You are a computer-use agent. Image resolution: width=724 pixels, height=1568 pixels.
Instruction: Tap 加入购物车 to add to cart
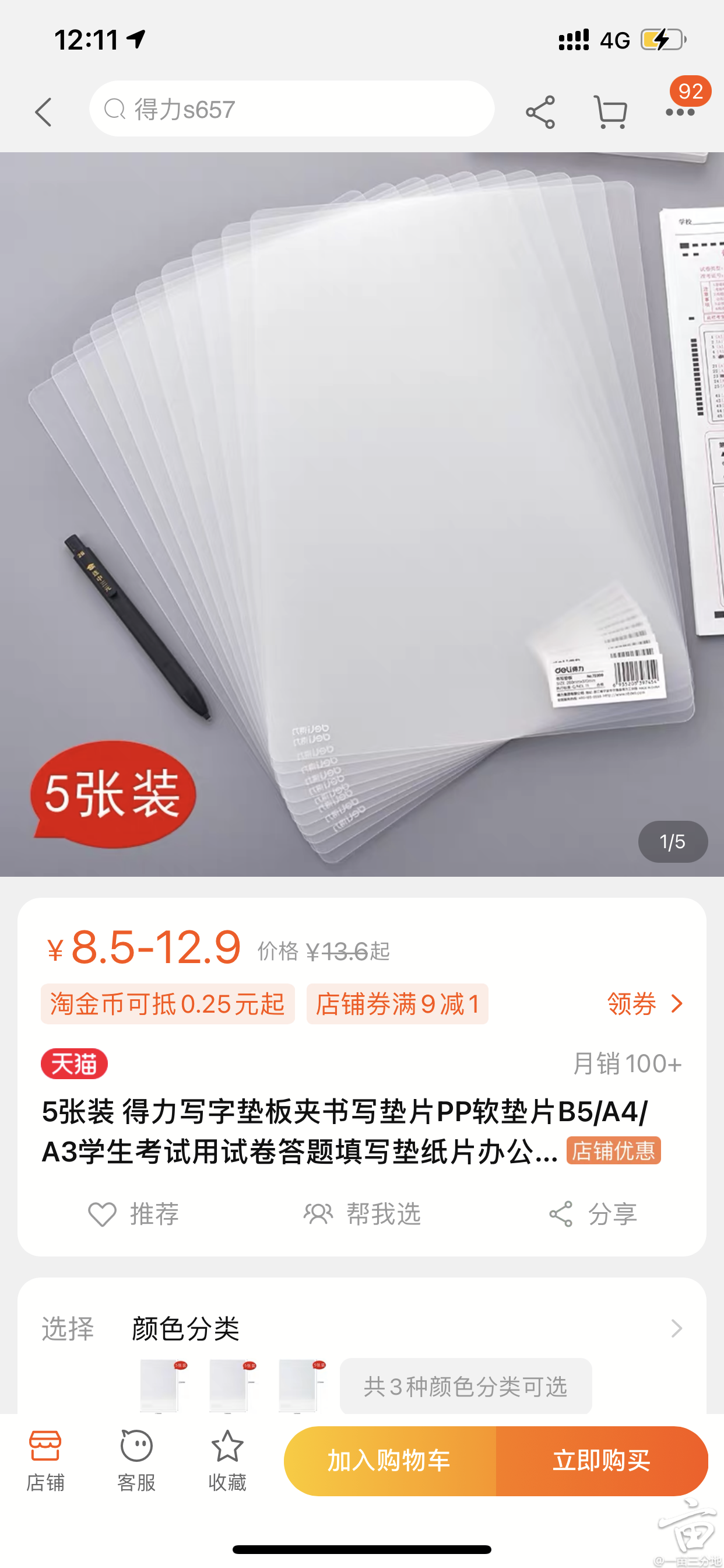coord(389,1461)
